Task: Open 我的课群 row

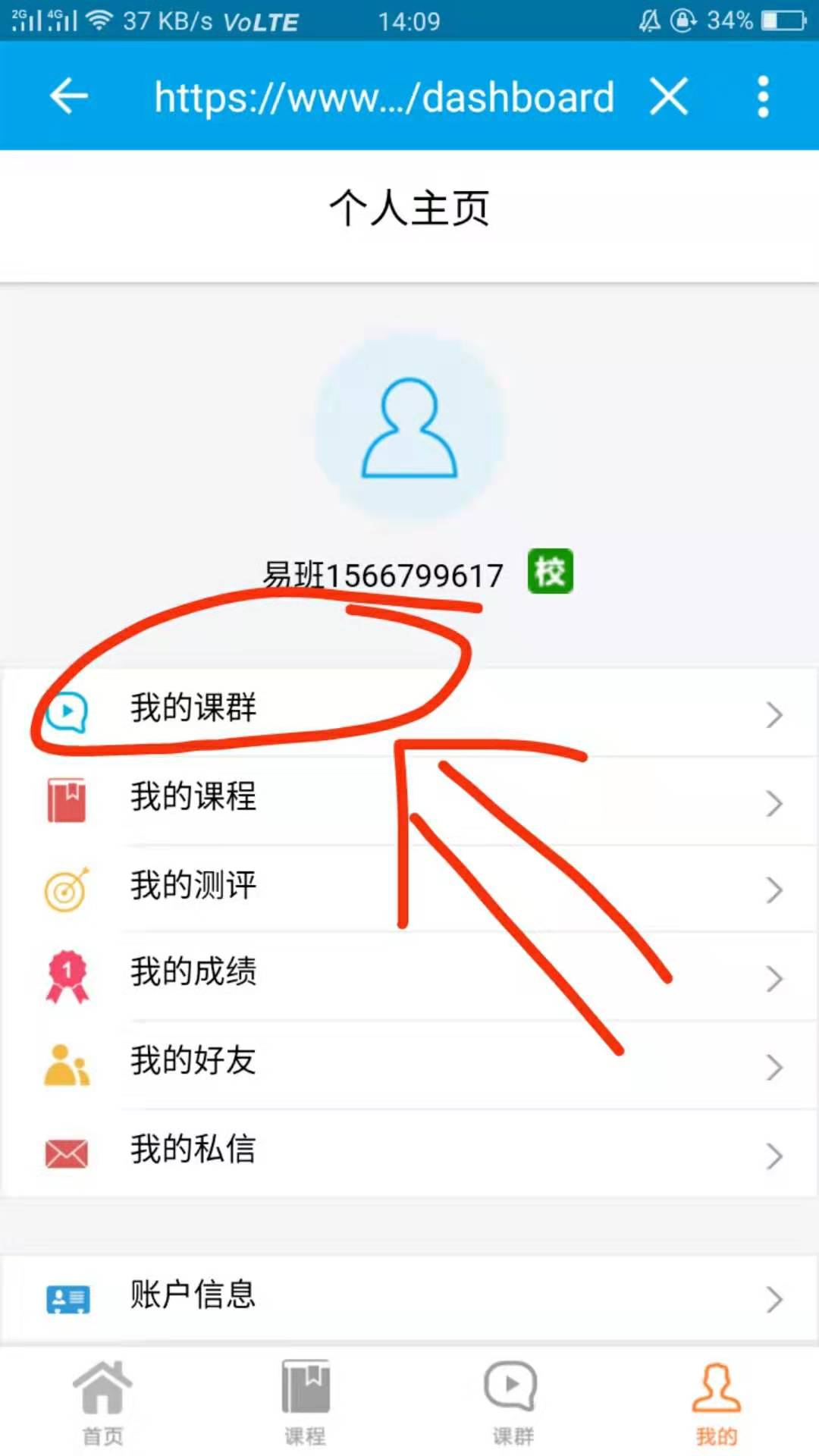Action: tap(409, 710)
